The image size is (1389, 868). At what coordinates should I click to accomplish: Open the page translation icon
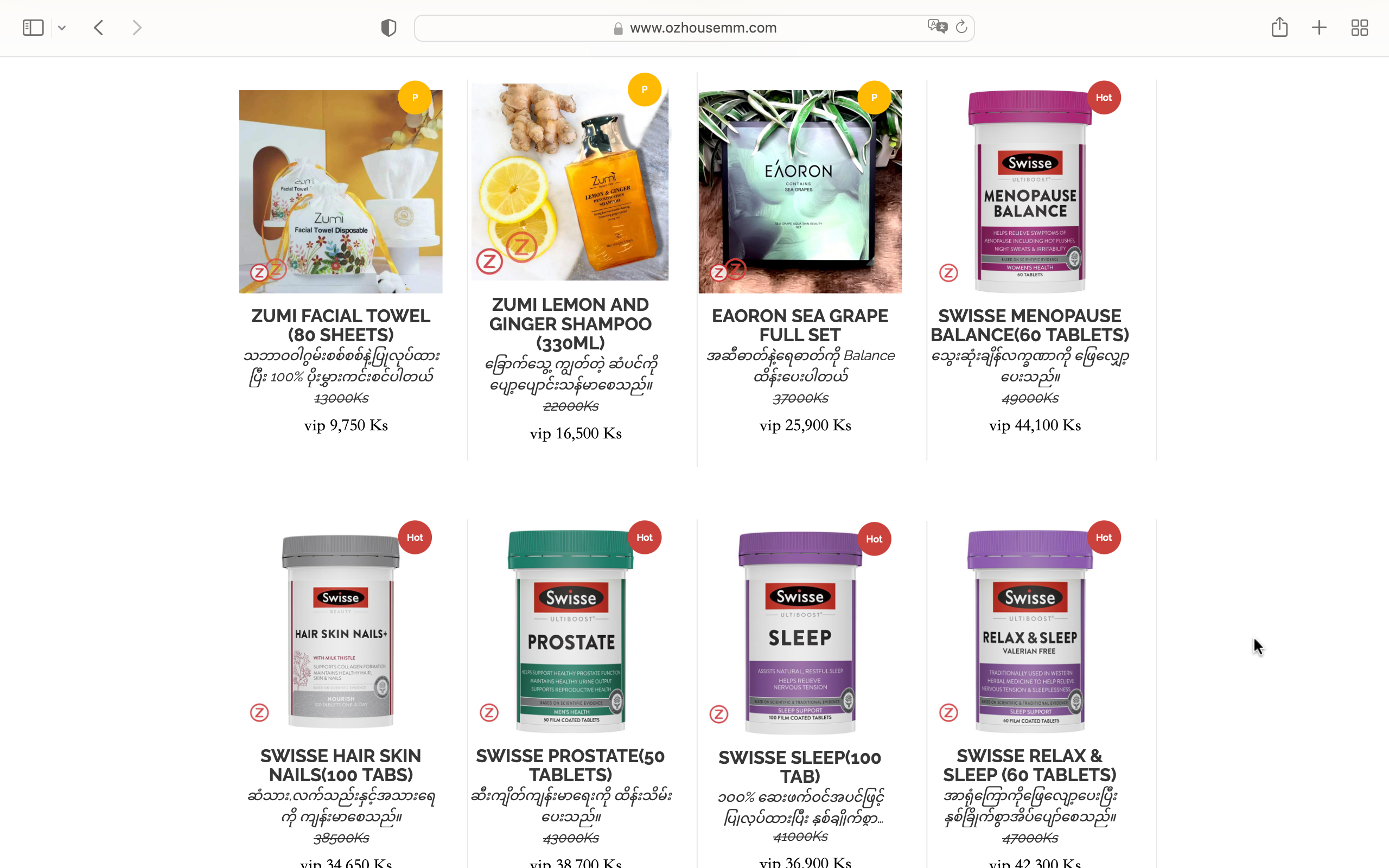pos(936,27)
